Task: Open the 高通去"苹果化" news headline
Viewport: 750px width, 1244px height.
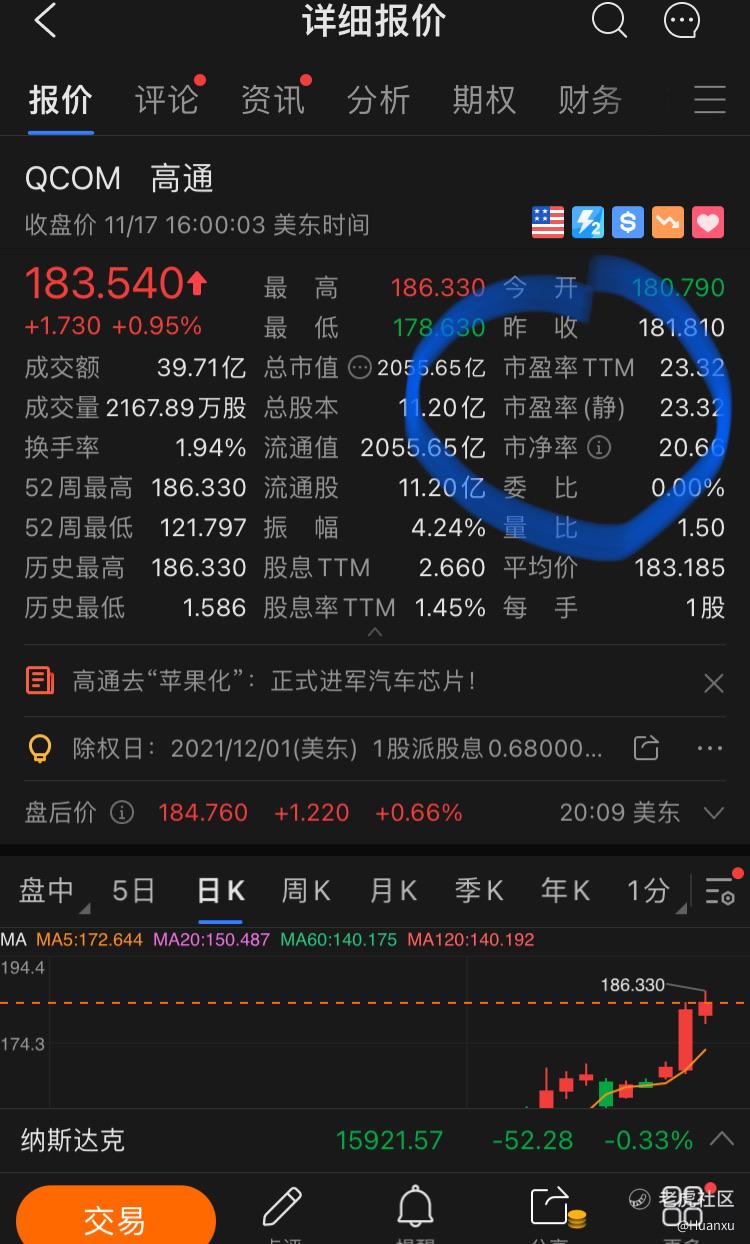Action: [274, 682]
